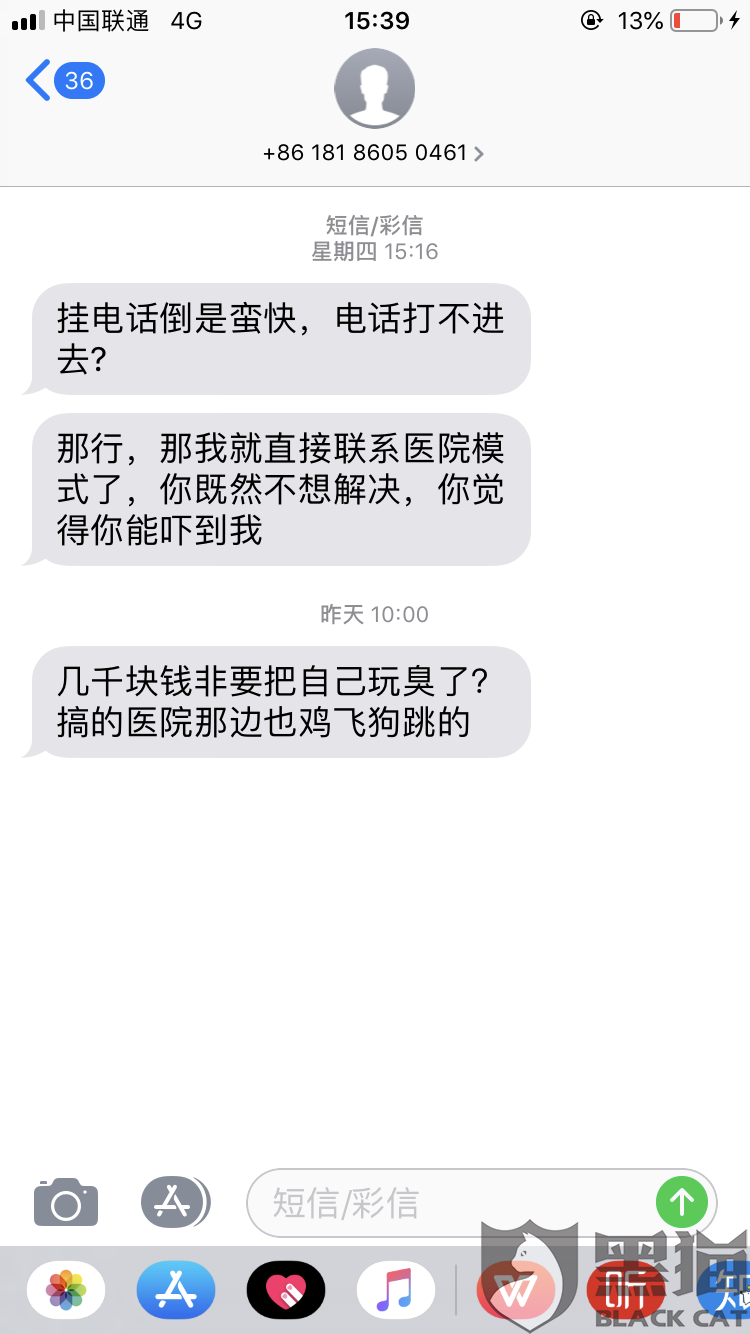Open the heart Digital Touch app
This screenshot has width=750, height=1334.
(286, 1289)
